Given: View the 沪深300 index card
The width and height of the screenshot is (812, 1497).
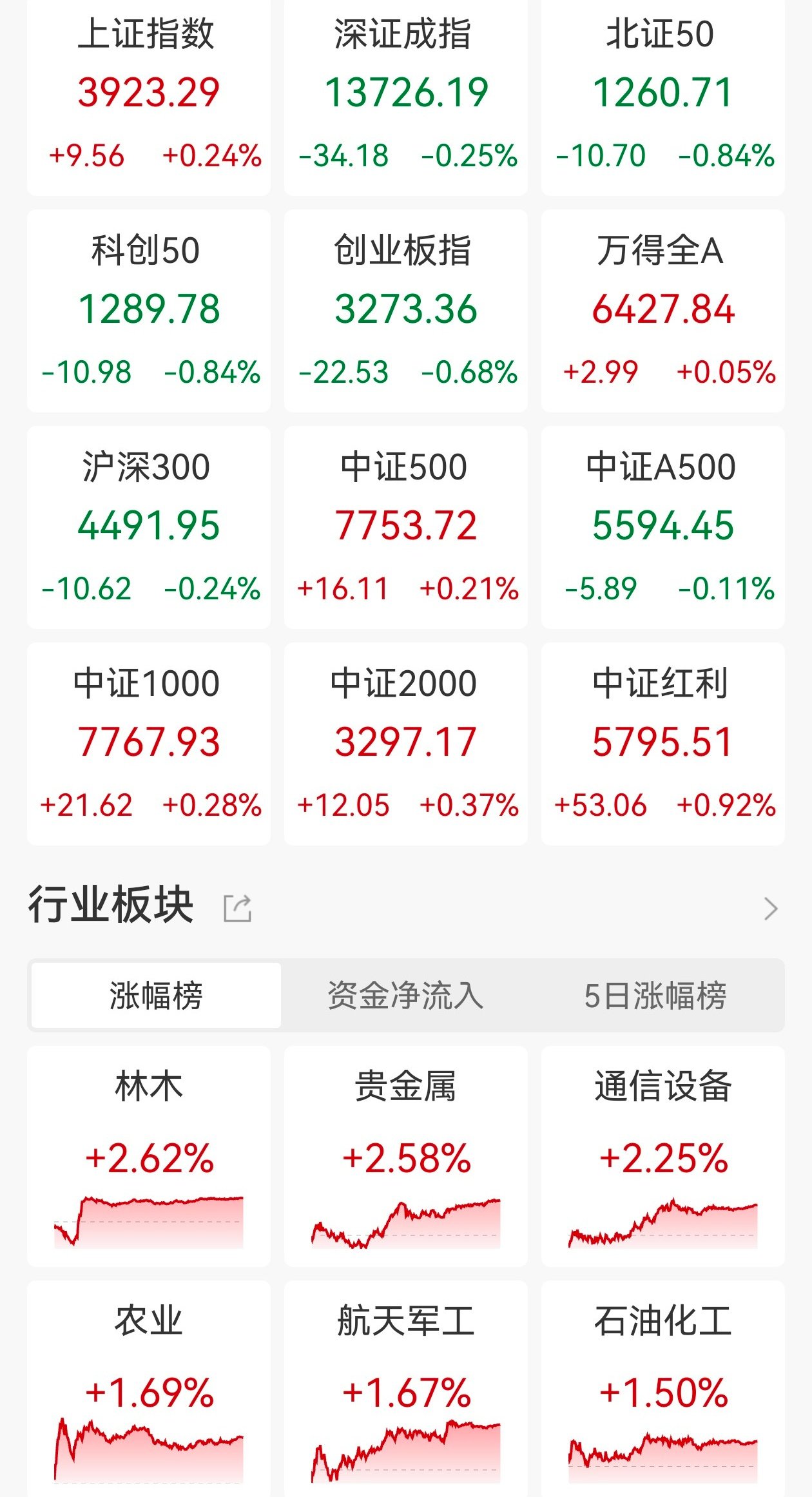Looking at the screenshot, I should tap(148, 526).
